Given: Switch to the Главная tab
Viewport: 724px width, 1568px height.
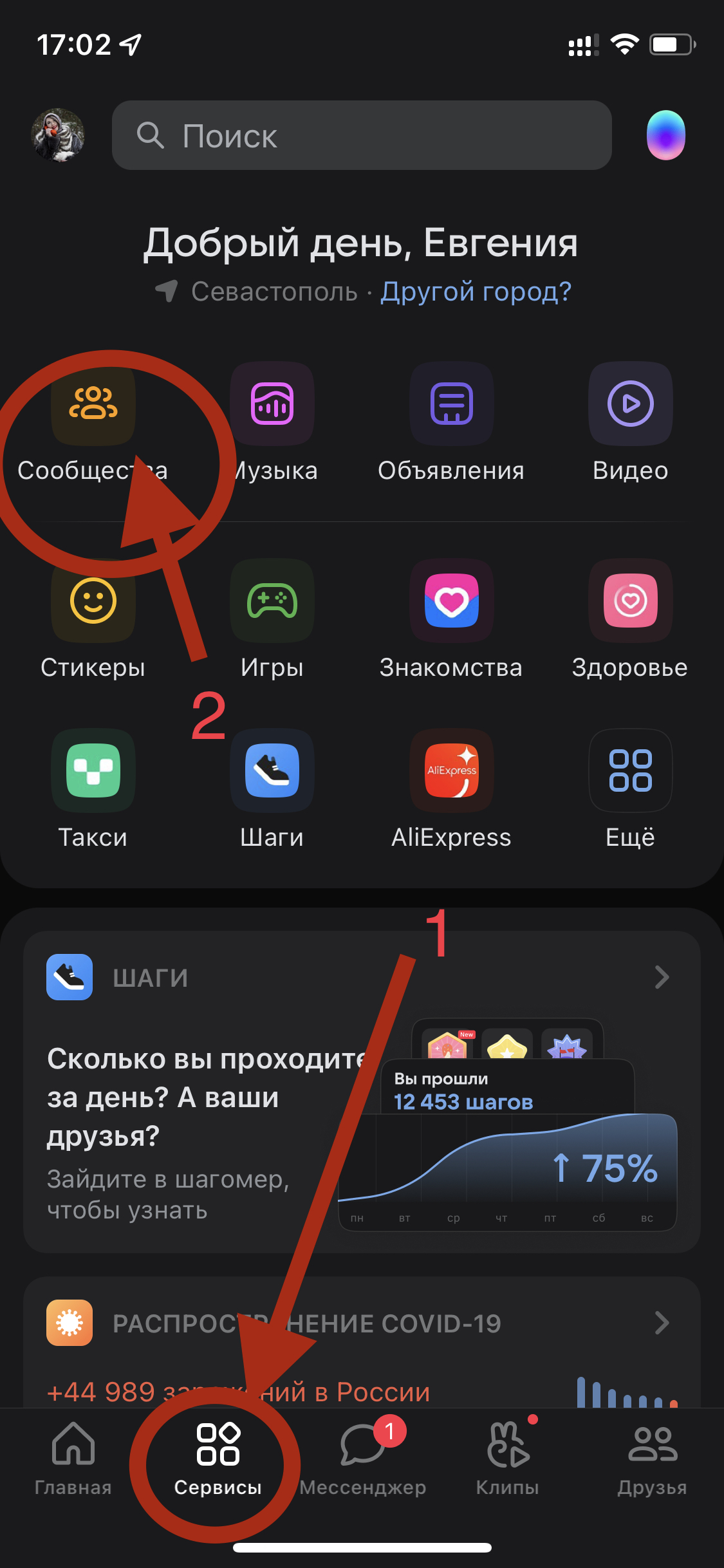Looking at the screenshot, I should (x=73, y=1458).
